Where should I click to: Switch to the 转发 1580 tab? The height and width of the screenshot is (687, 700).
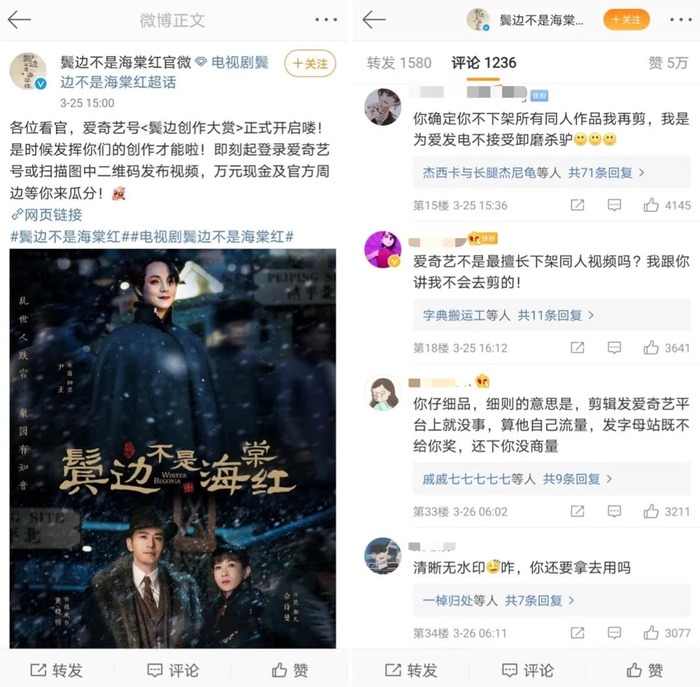click(399, 63)
